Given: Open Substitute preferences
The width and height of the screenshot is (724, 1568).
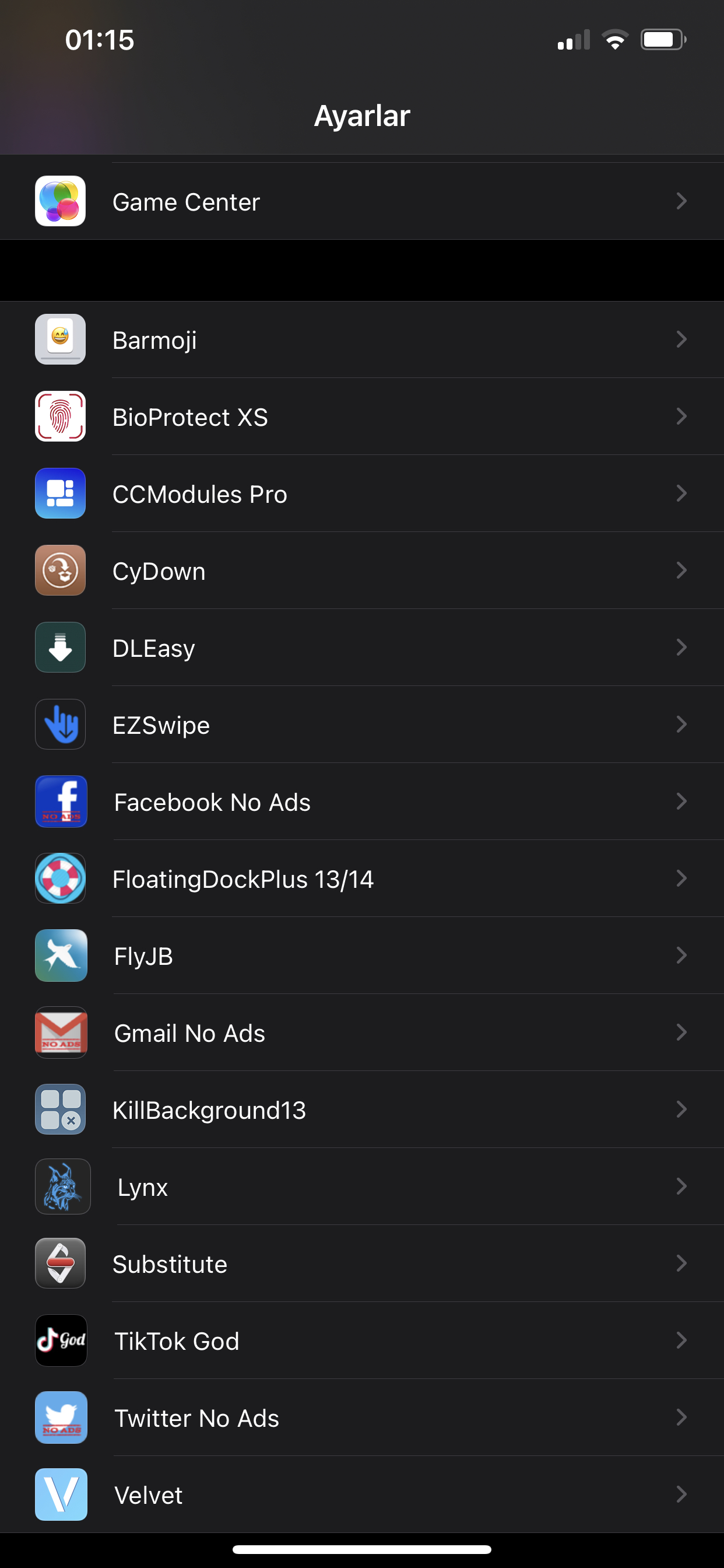Looking at the screenshot, I should point(362,1263).
